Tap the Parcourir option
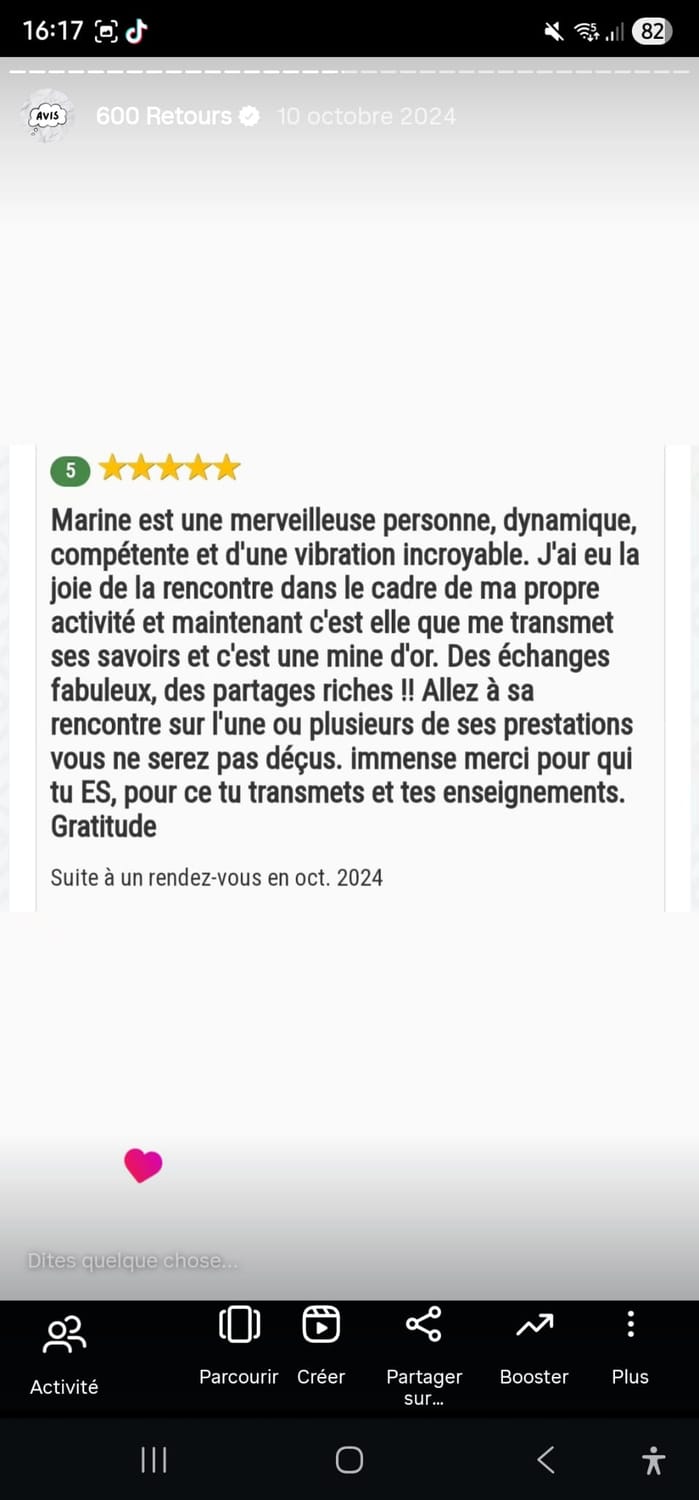The height and width of the screenshot is (1500, 699). tap(239, 1345)
